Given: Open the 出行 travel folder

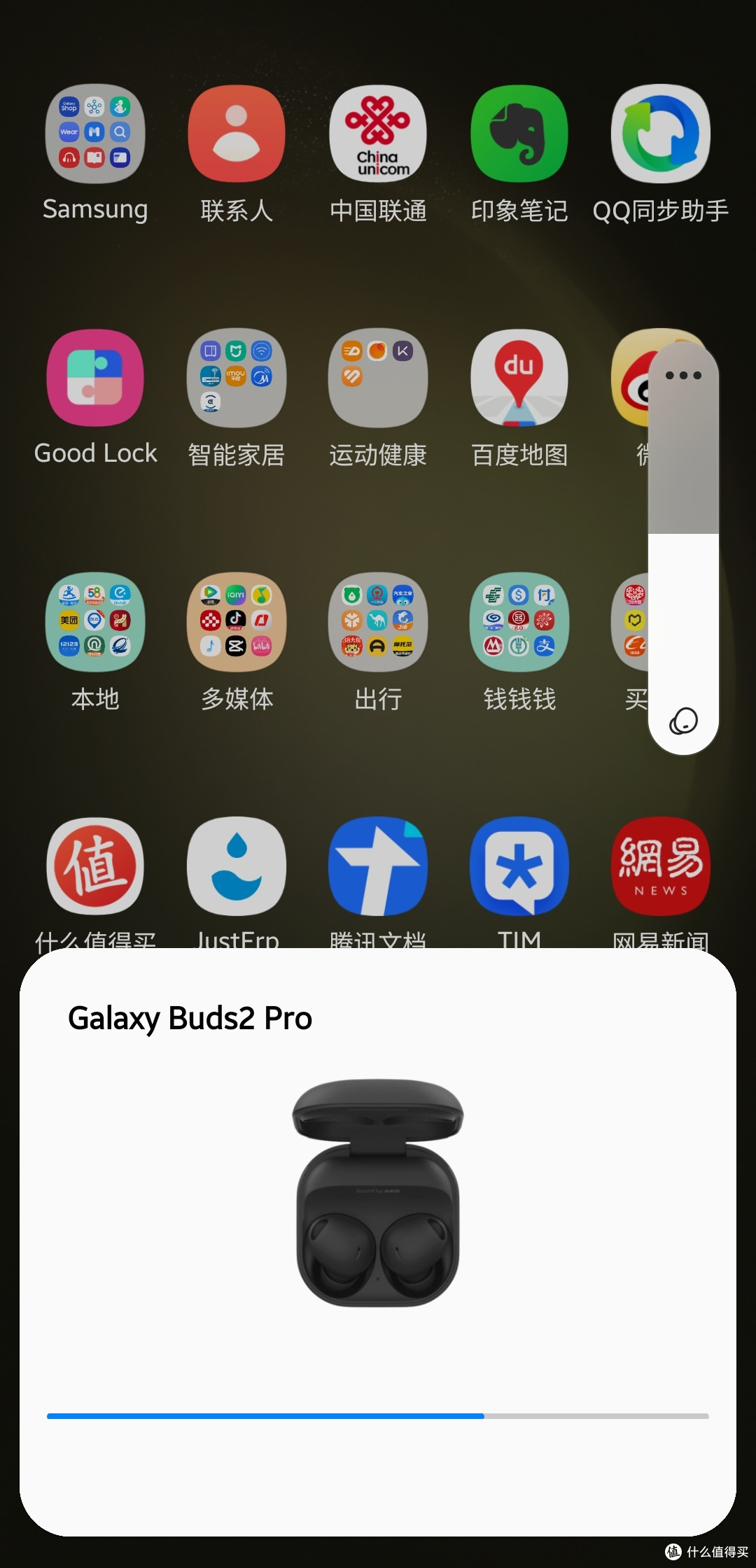Looking at the screenshot, I should (377, 623).
